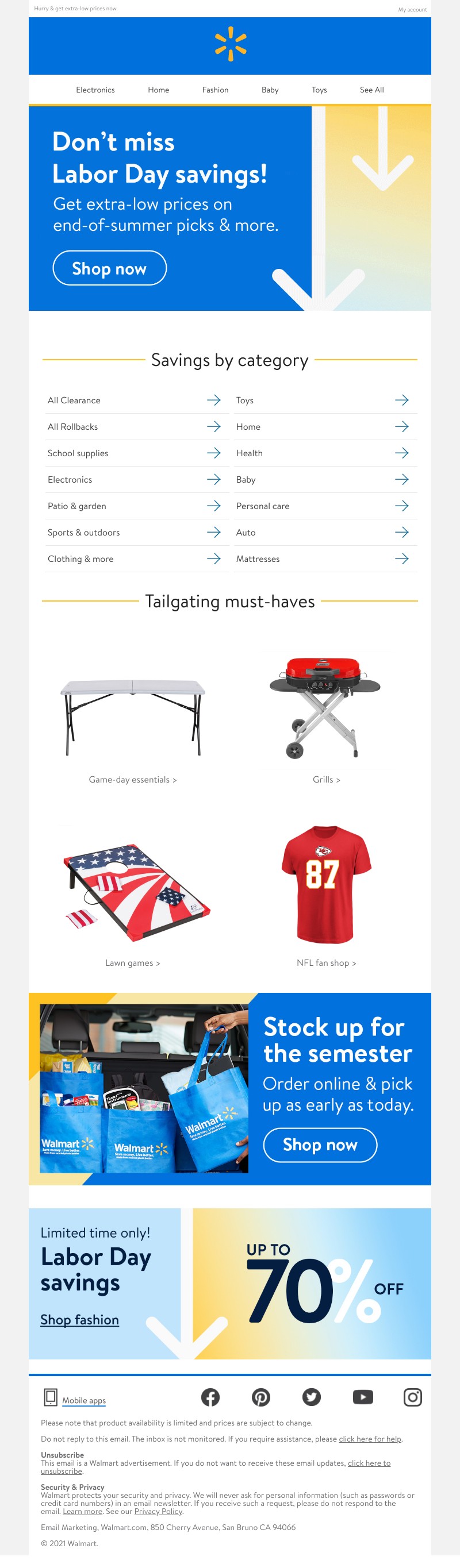Screen dimensions: 460x1568
Task: Tap Shop now on Labor Day banner
Action: (109, 268)
